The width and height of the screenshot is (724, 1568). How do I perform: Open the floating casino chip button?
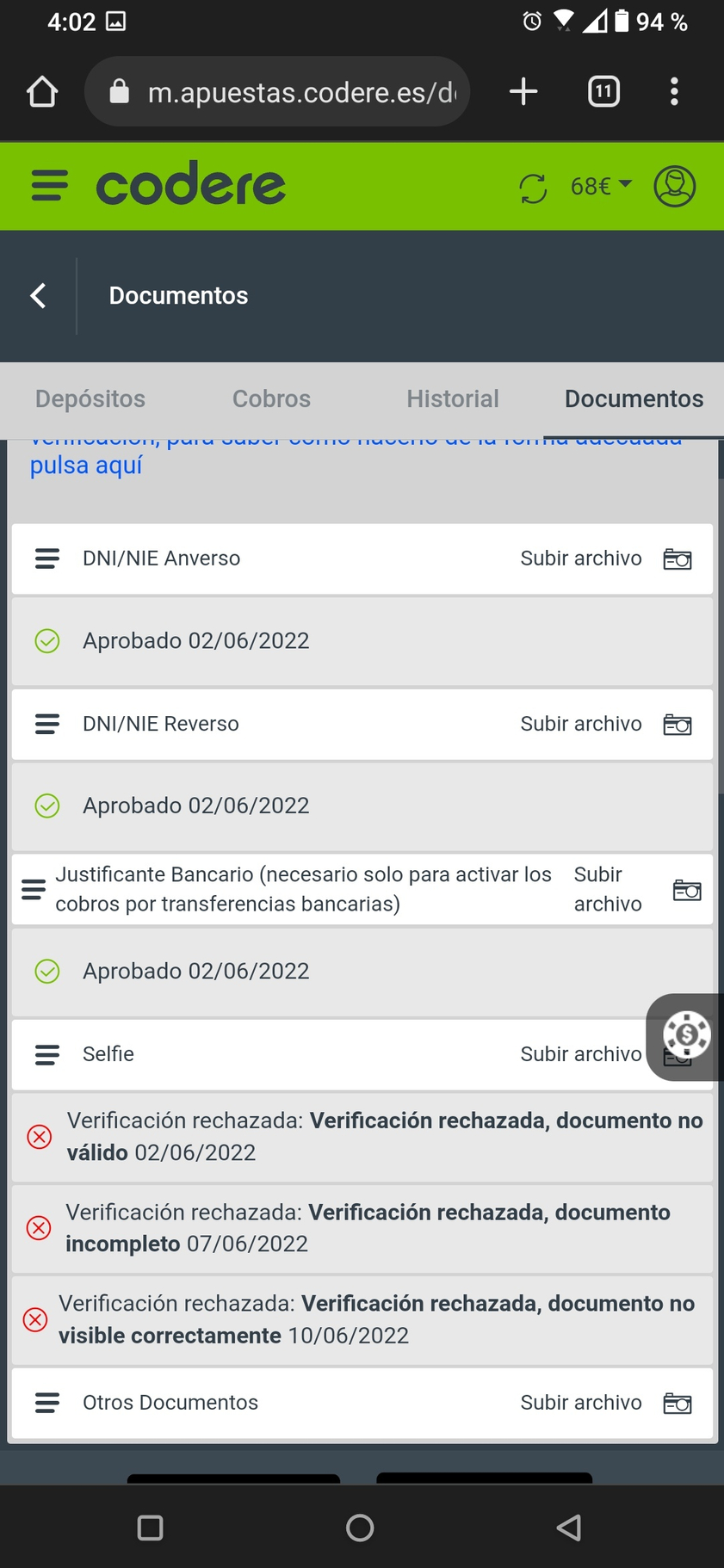(x=686, y=1035)
